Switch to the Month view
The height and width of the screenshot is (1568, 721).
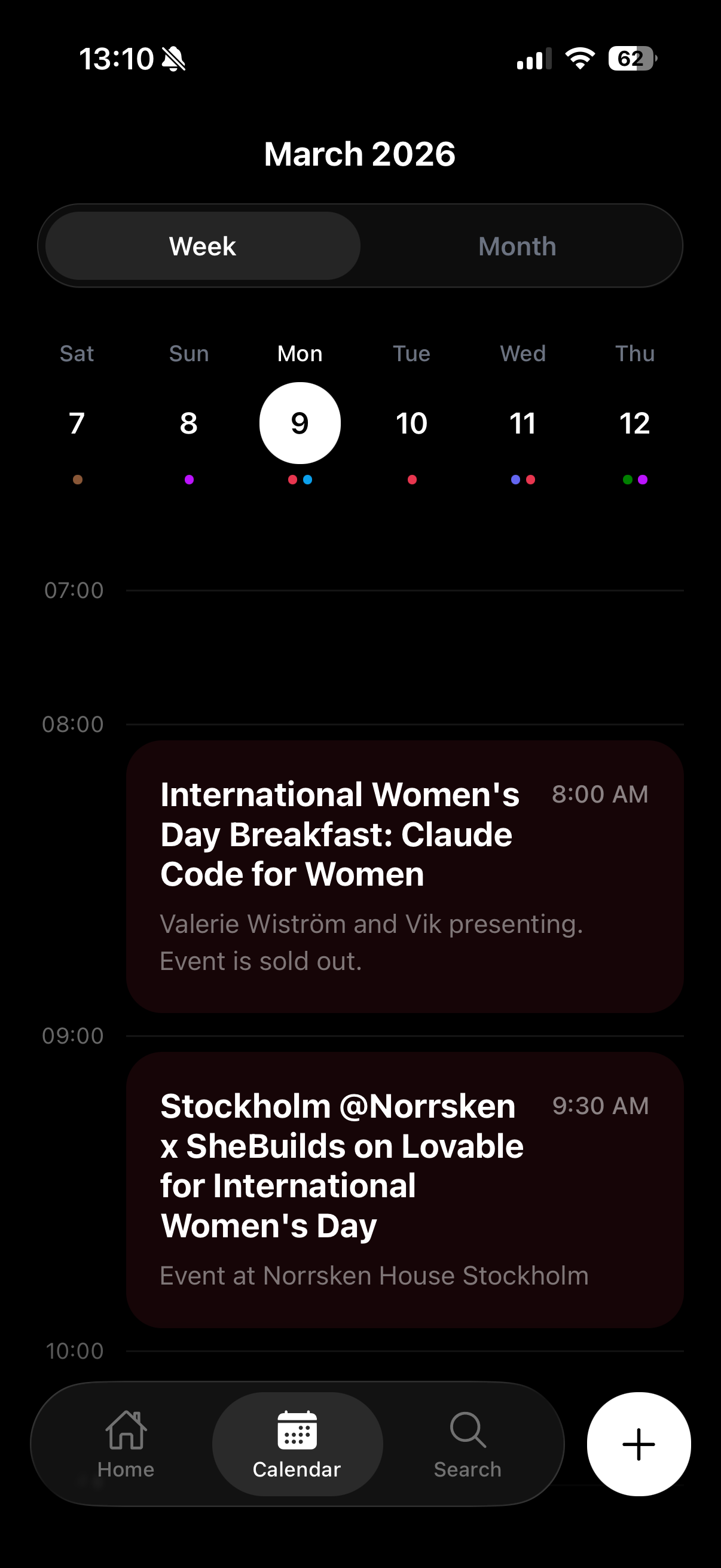click(x=517, y=246)
